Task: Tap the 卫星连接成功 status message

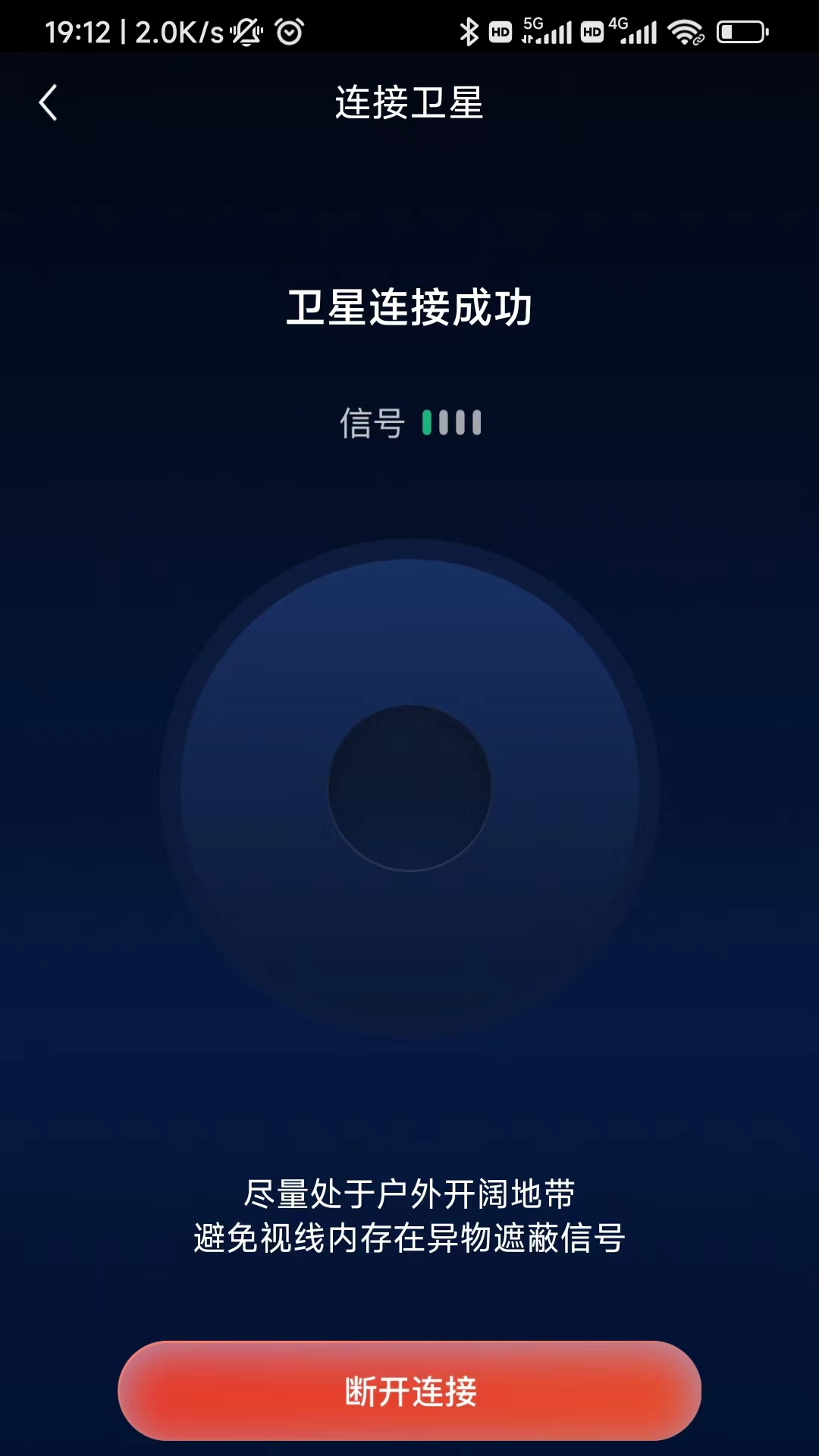Action: [x=409, y=307]
